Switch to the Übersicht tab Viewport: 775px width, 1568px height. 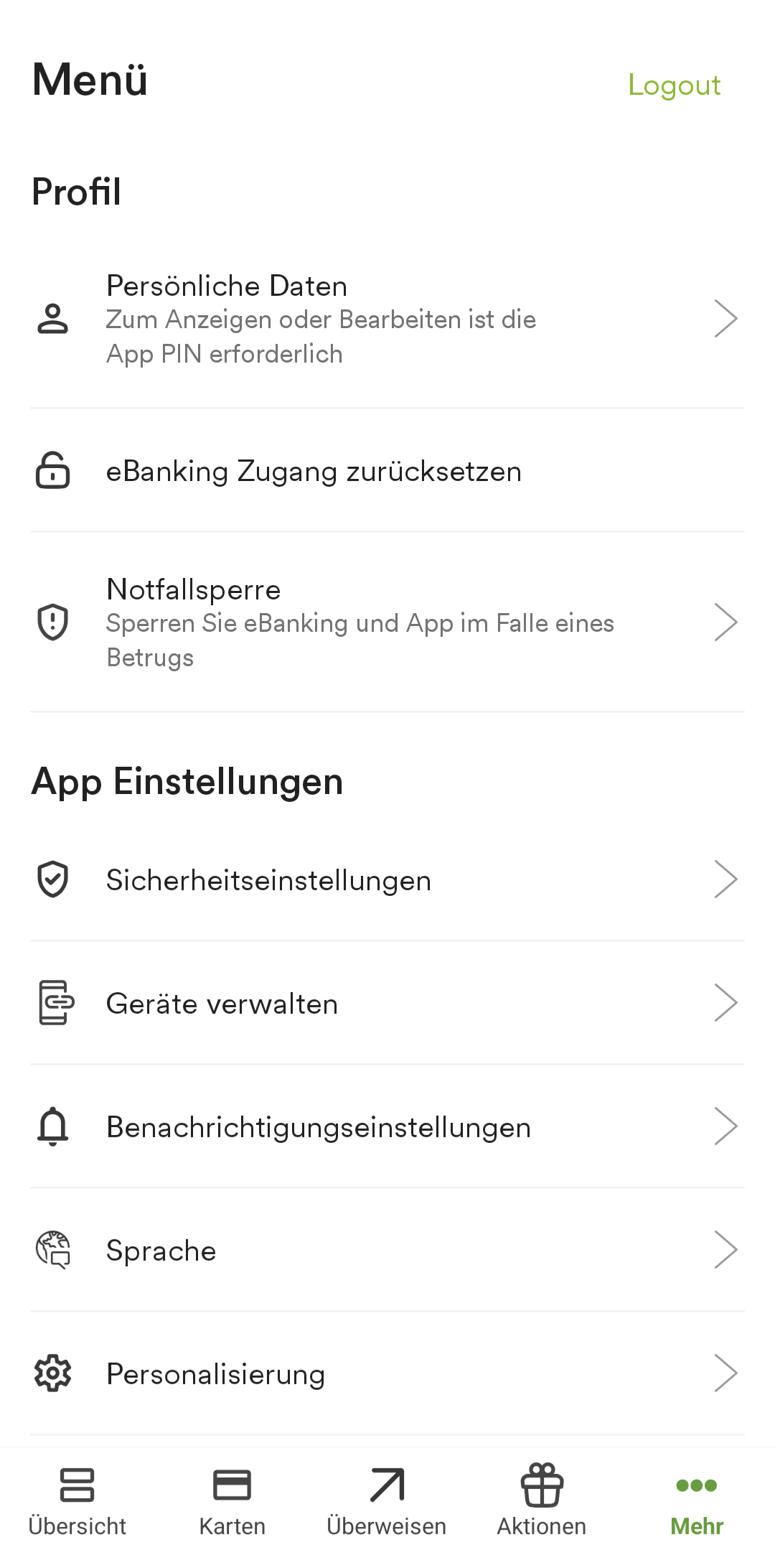coord(77,1502)
